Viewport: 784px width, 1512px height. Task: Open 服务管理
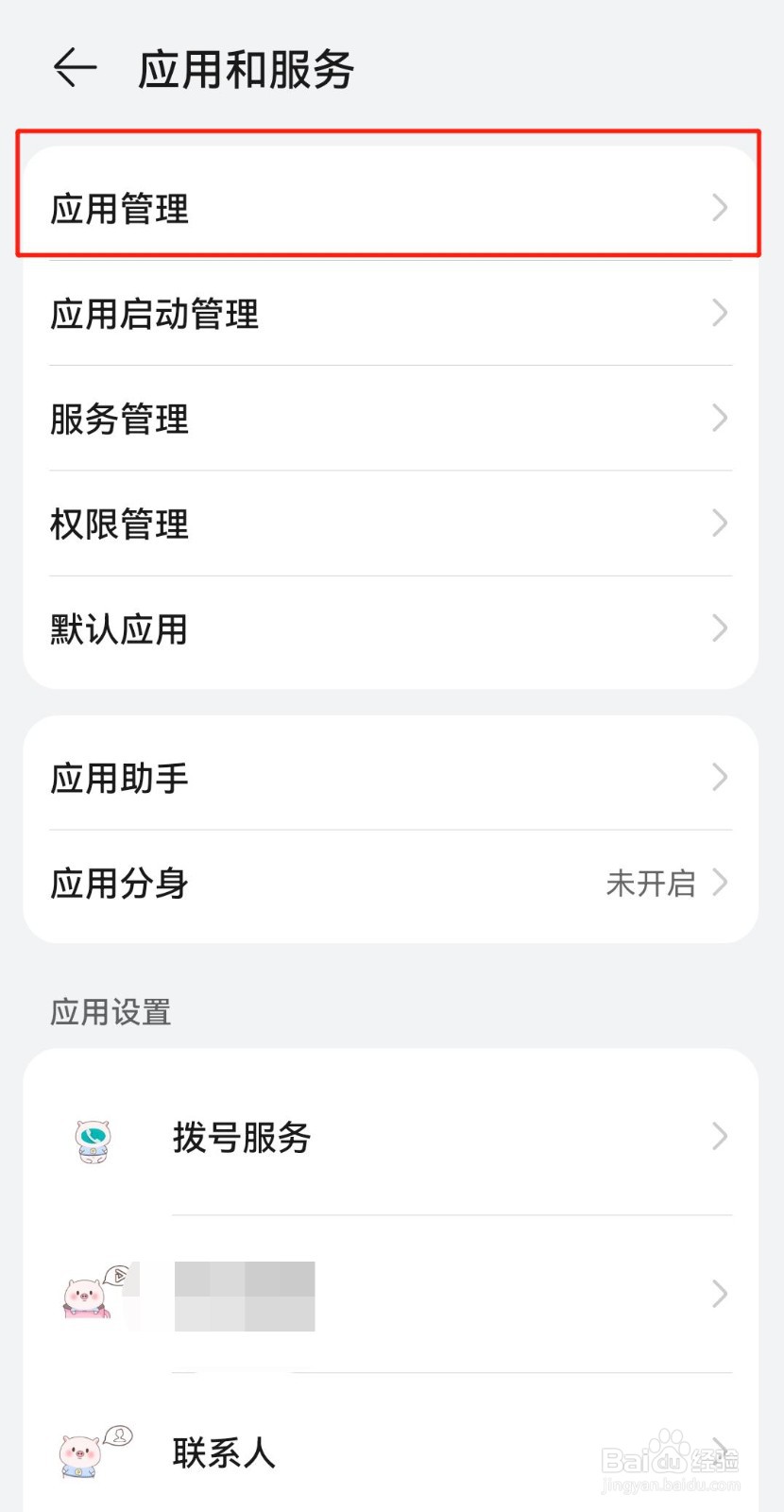pos(389,419)
